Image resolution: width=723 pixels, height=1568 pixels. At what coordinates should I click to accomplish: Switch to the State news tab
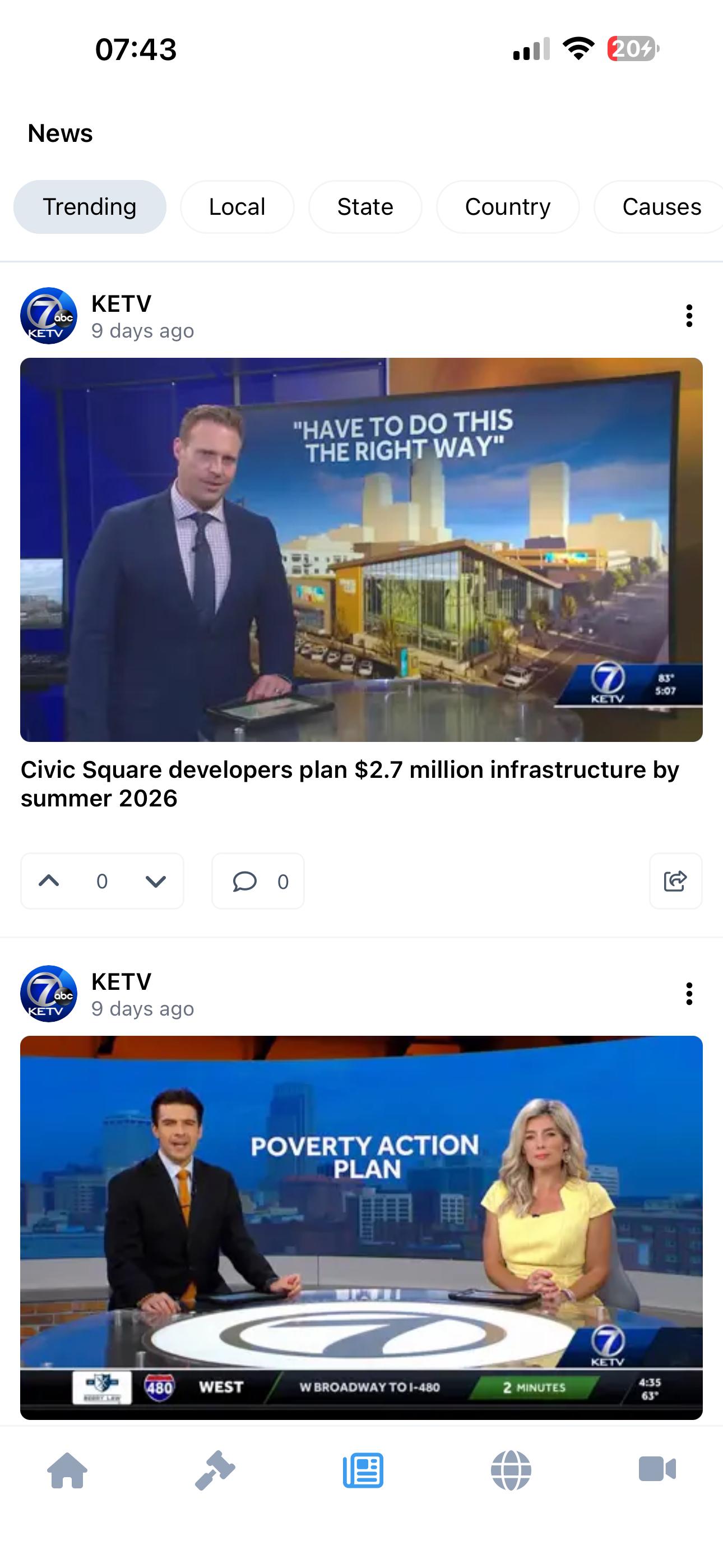pos(365,207)
